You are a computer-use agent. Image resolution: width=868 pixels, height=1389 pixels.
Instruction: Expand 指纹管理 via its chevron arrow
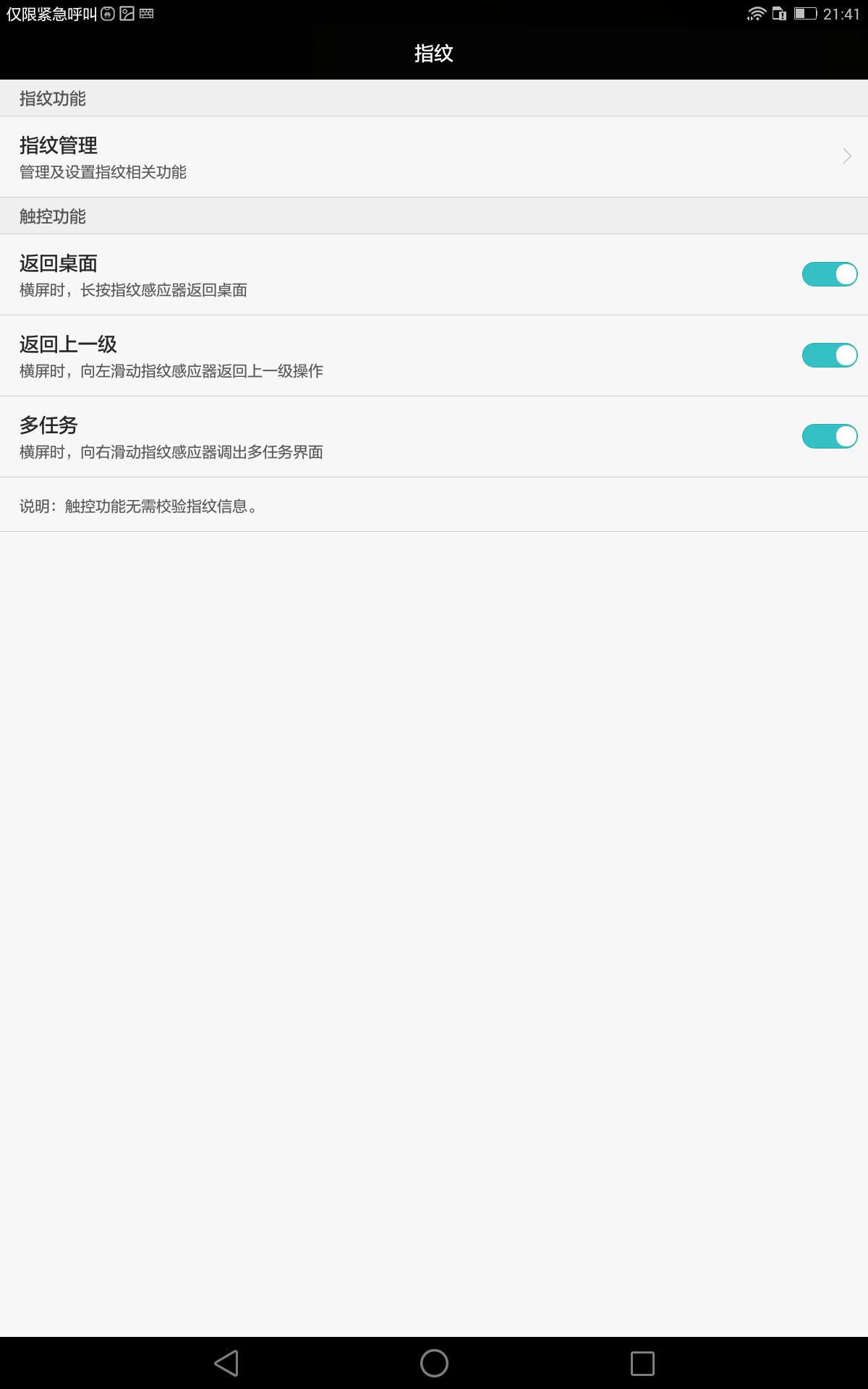tap(846, 156)
